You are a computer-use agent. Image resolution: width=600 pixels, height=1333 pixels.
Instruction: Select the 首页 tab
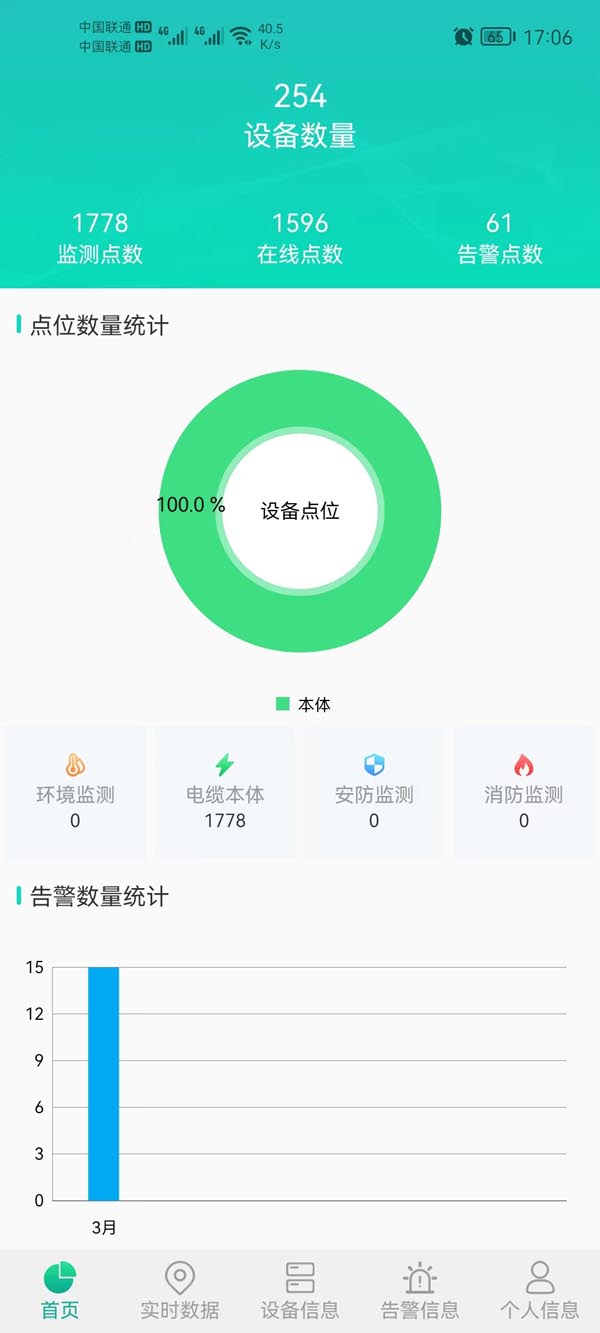(x=60, y=1290)
